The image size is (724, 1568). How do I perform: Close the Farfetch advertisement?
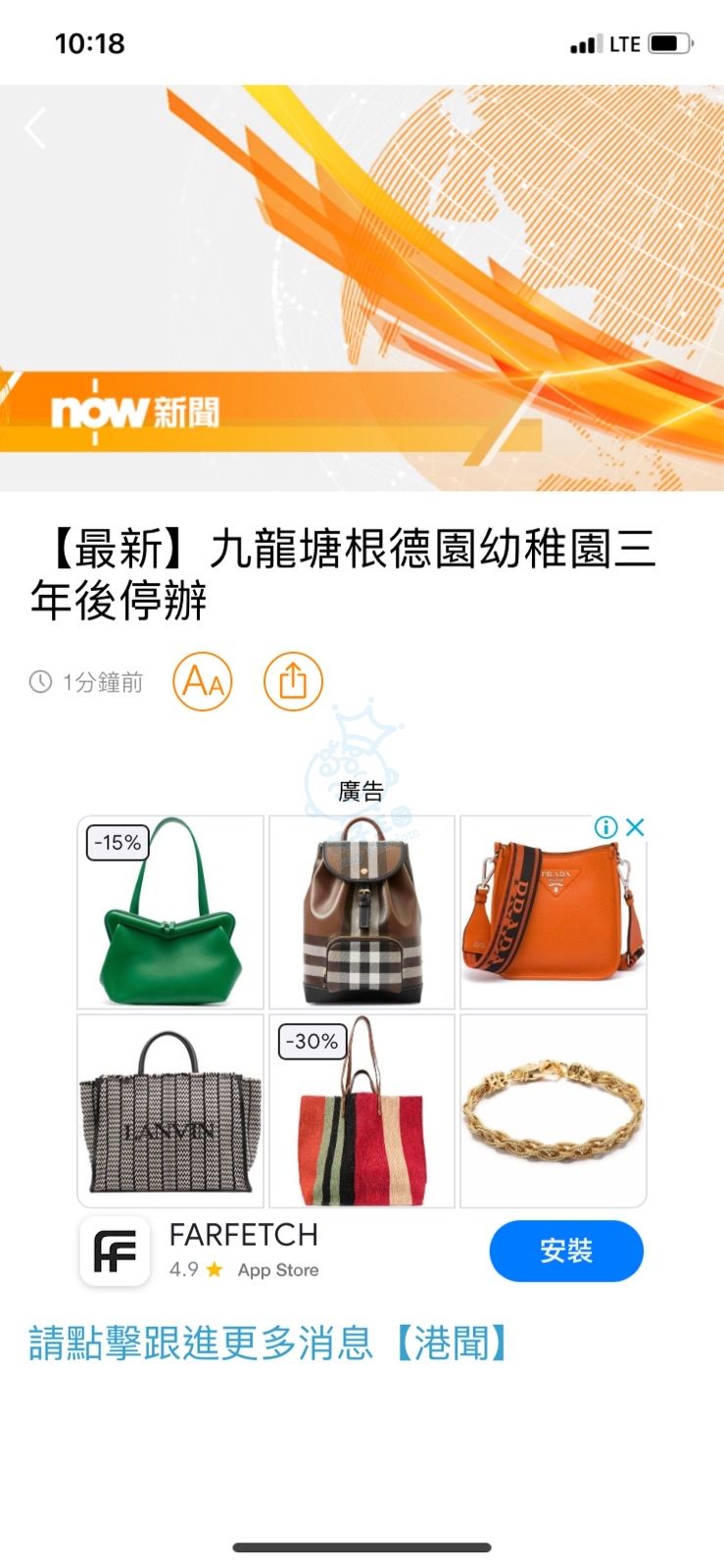point(635,827)
